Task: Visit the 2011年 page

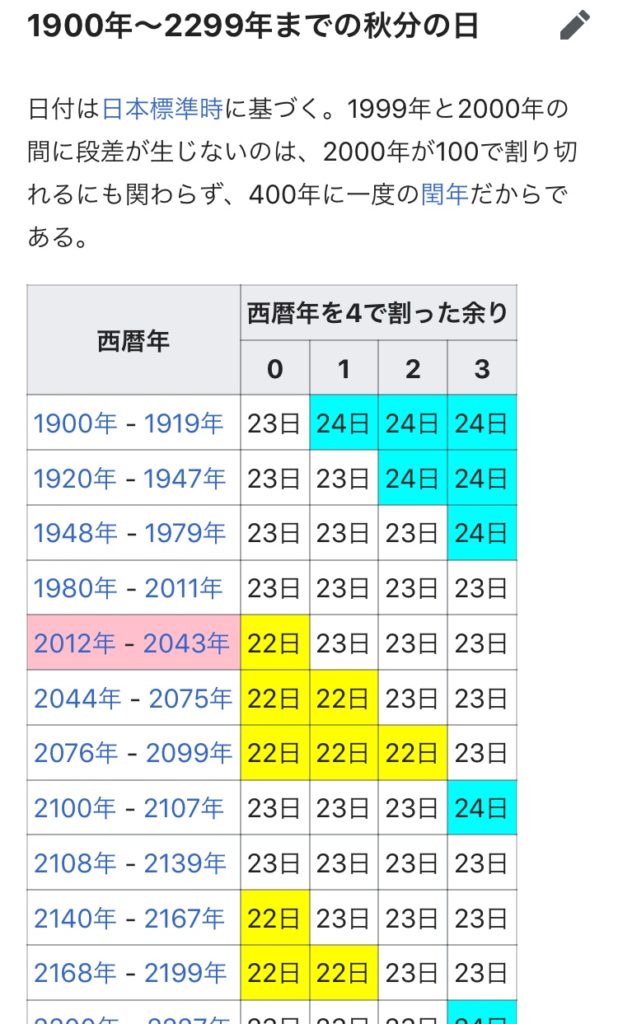Action: [184, 588]
